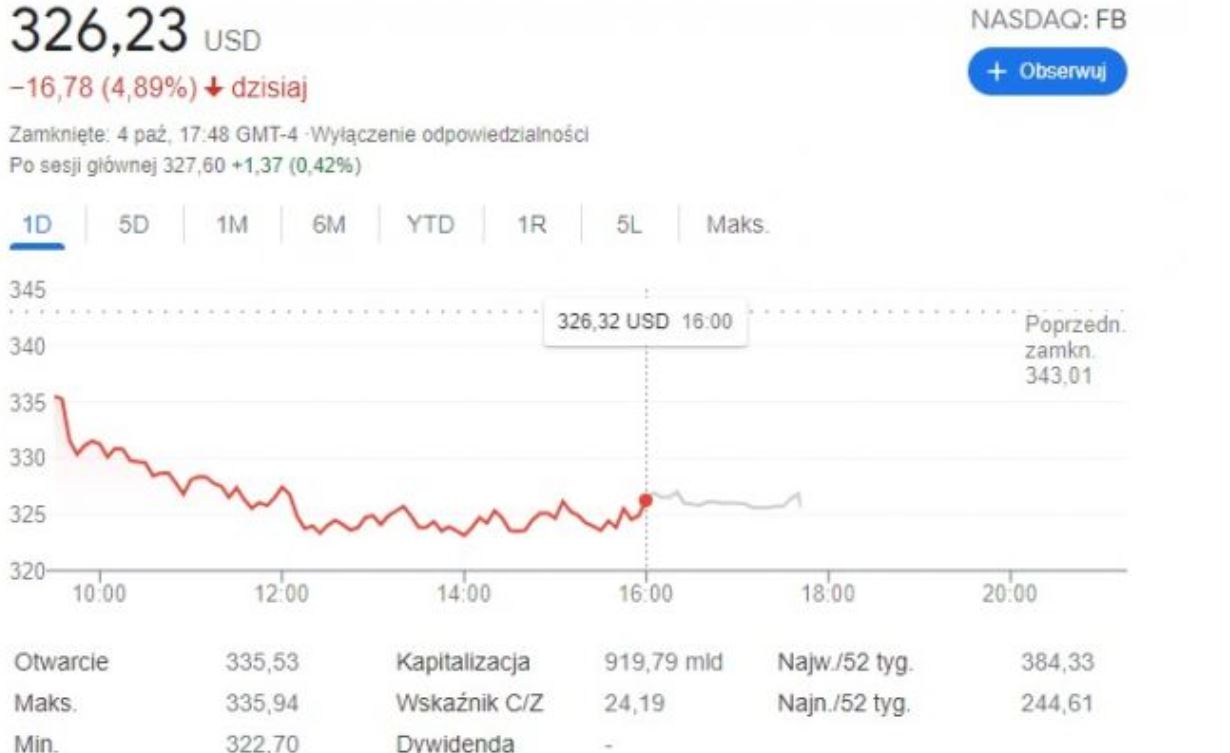Switch to the YTD tab
Image resolution: width=1230 pixels, height=753 pixels.
coord(430,225)
